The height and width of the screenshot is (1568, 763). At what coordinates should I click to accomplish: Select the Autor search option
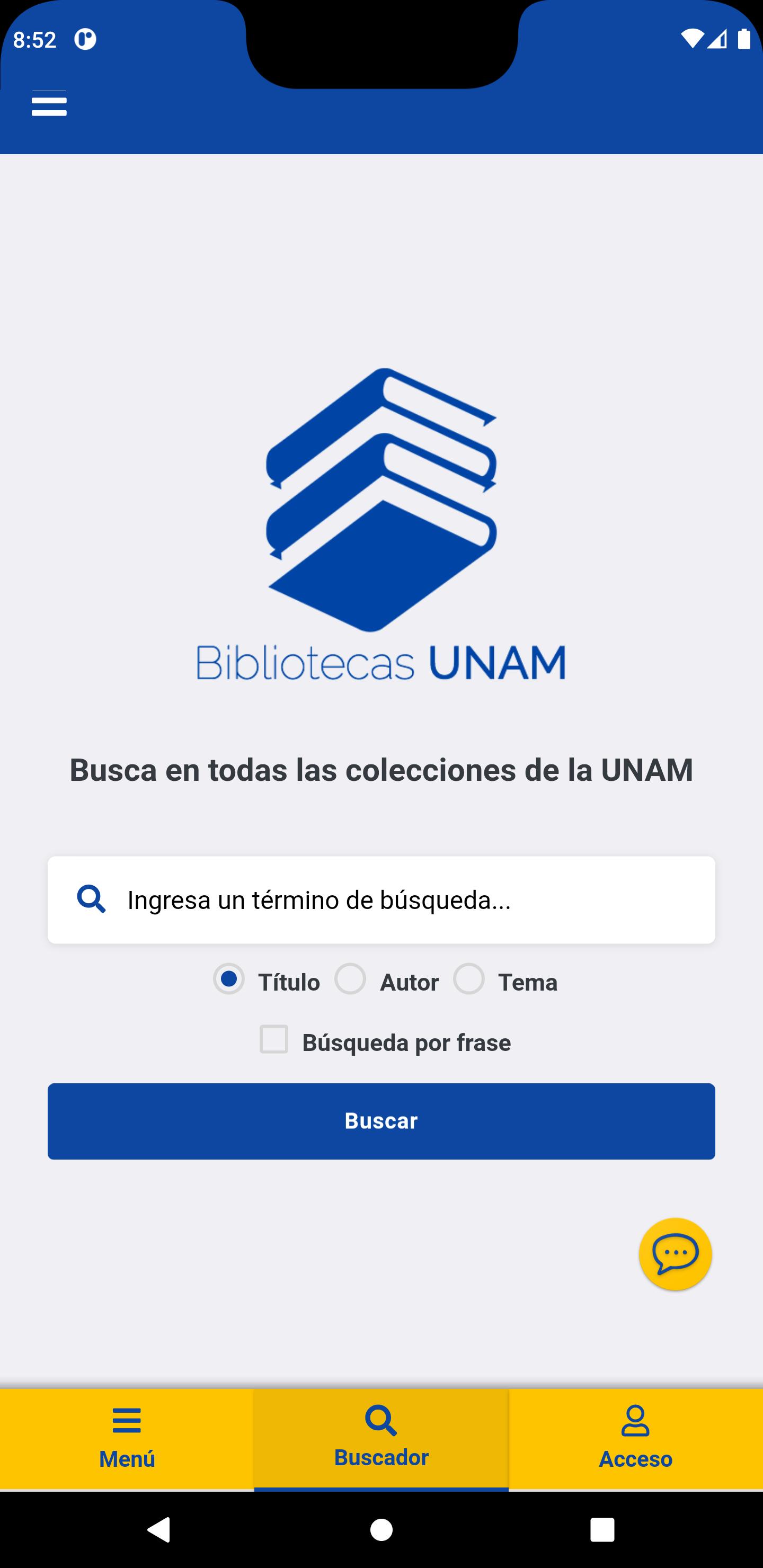click(x=350, y=979)
